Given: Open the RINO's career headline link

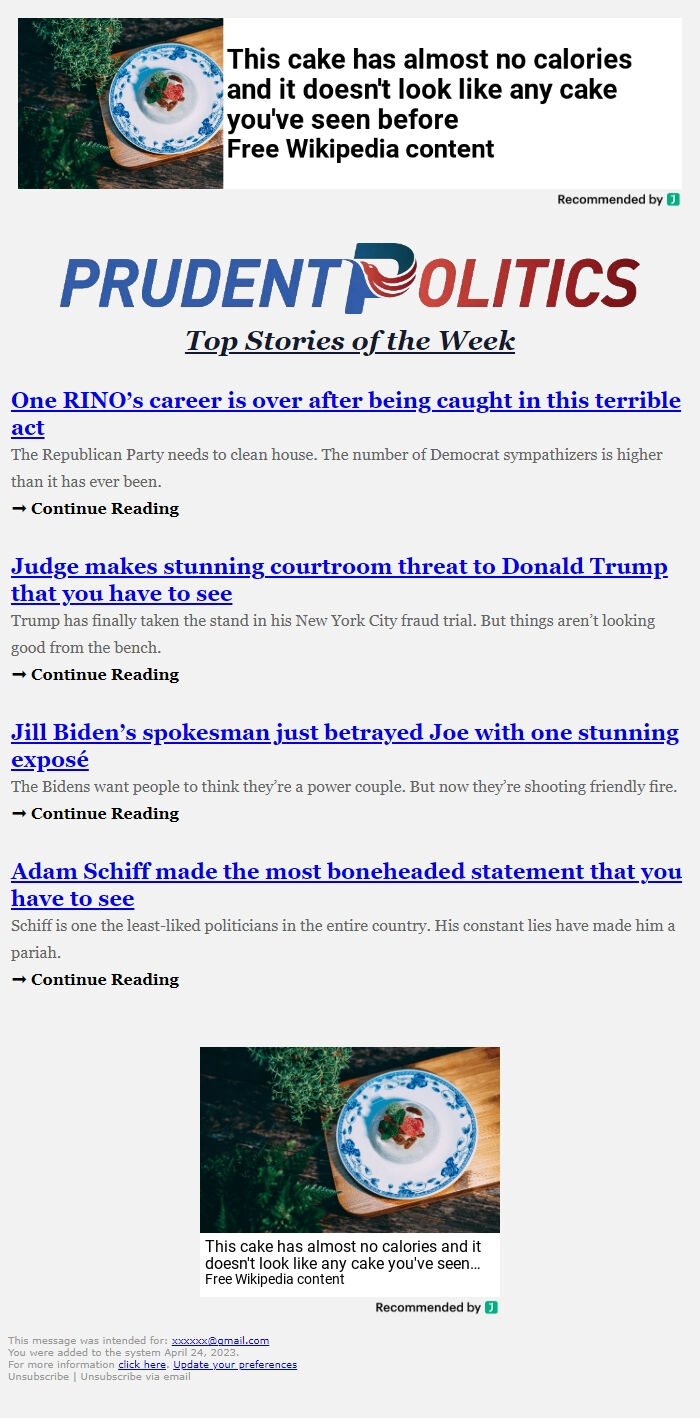Looking at the screenshot, I should pyautogui.click(x=346, y=414).
